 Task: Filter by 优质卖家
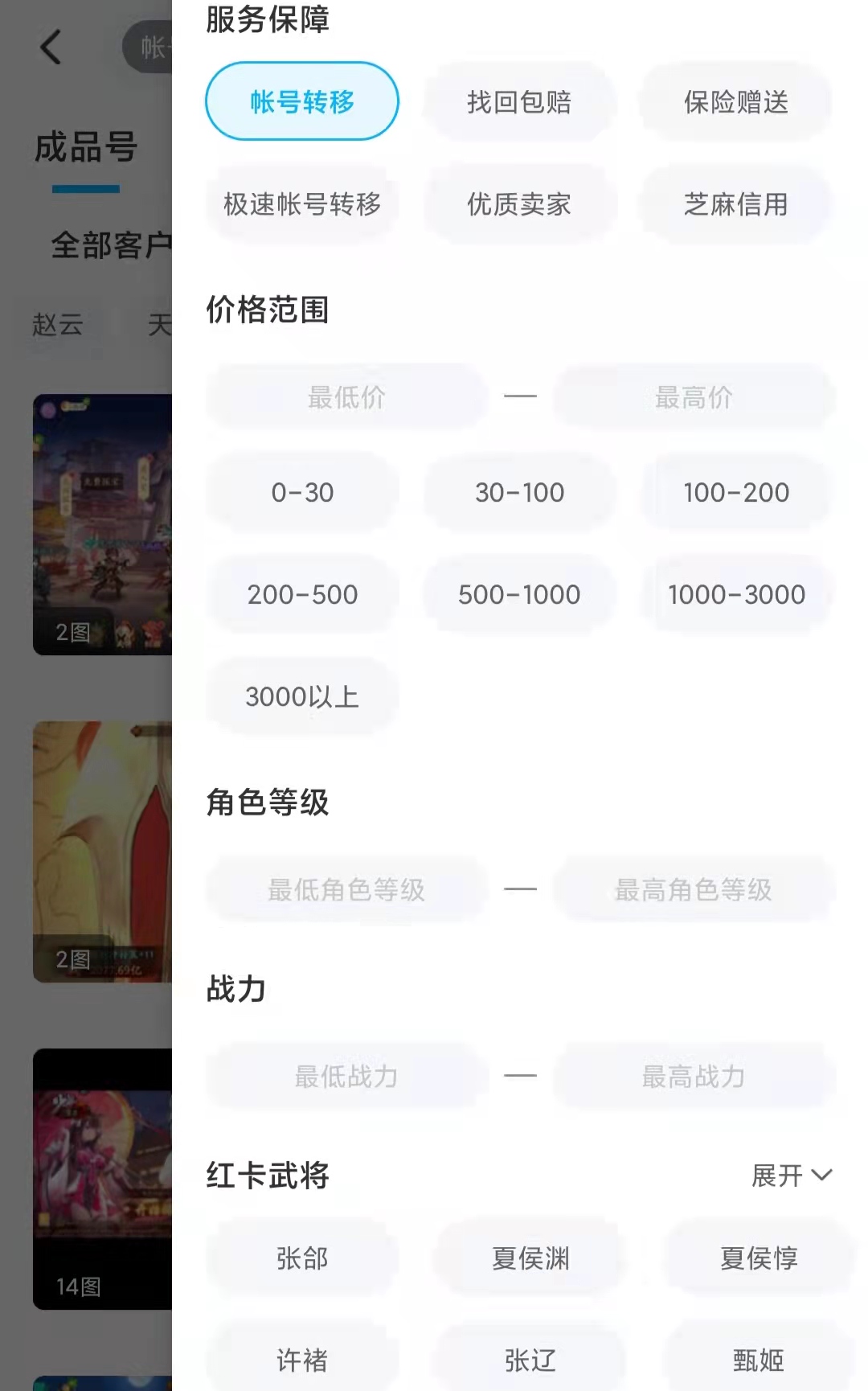pyautogui.click(x=519, y=204)
